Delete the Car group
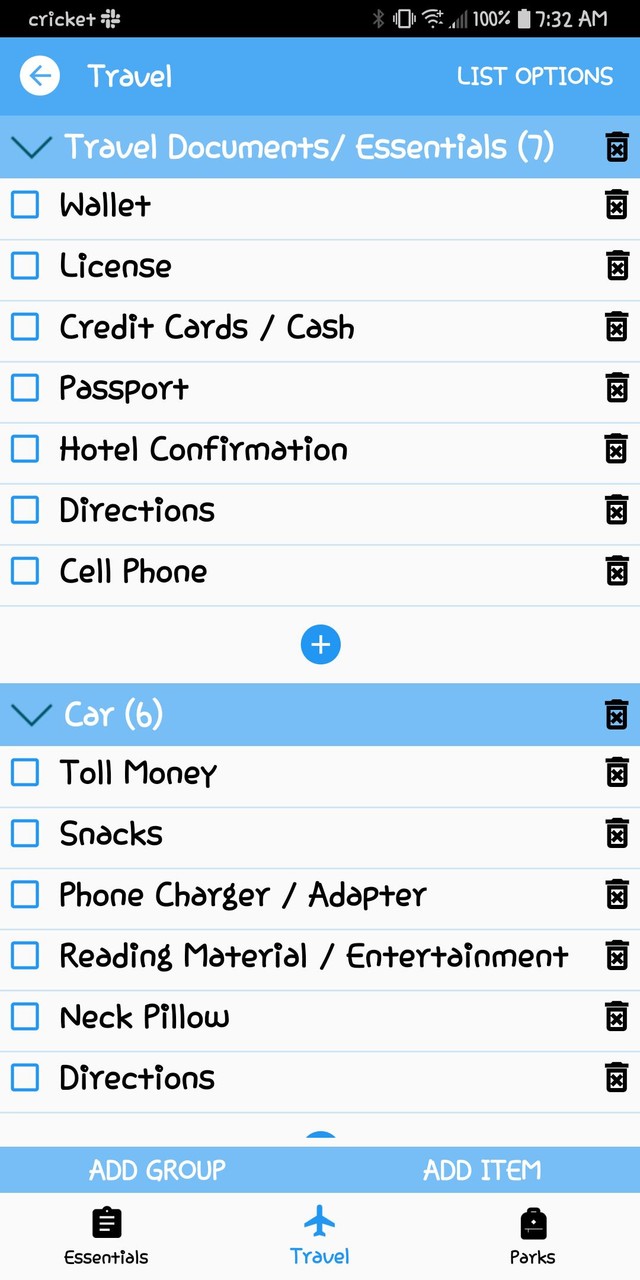 pos(617,715)
